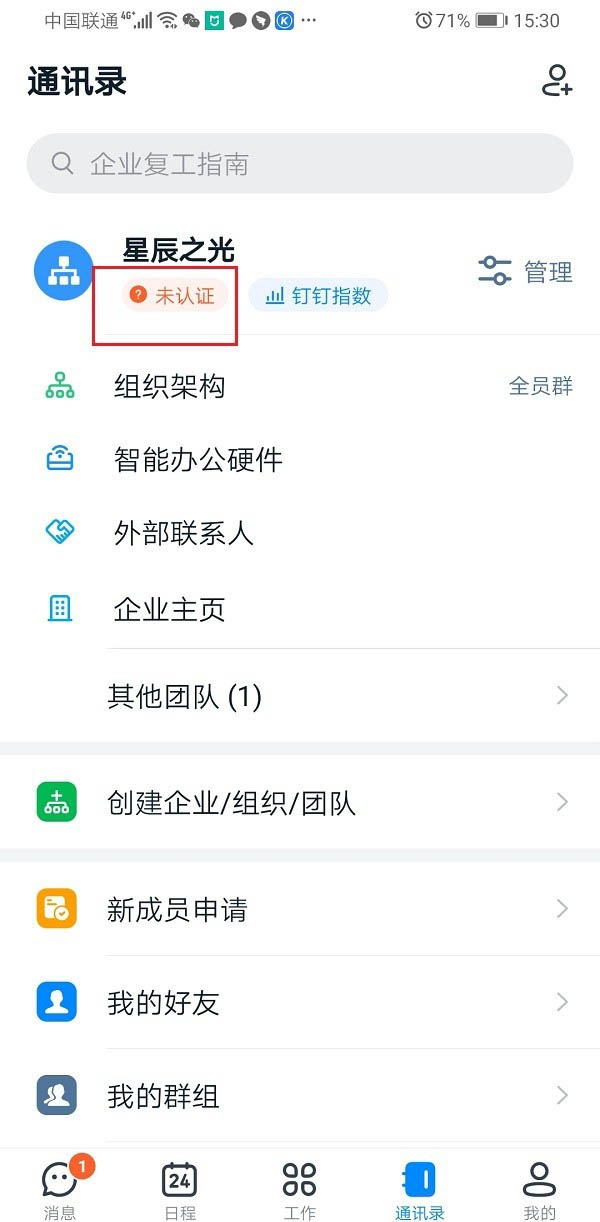Switch to the 日程 tab
The width and height of the screenshot is (600, 1222).
click(180, 1188)
